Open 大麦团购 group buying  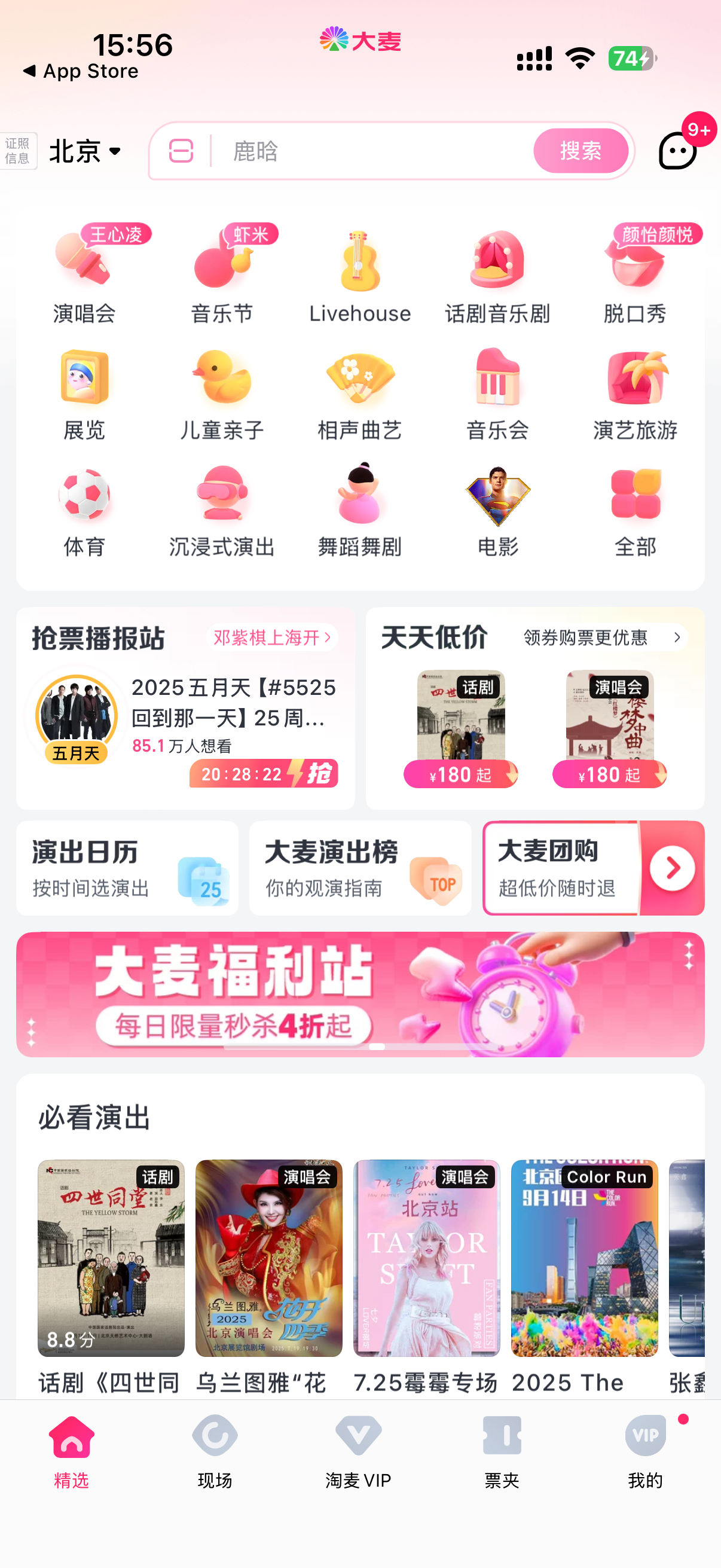pos(593,868)
